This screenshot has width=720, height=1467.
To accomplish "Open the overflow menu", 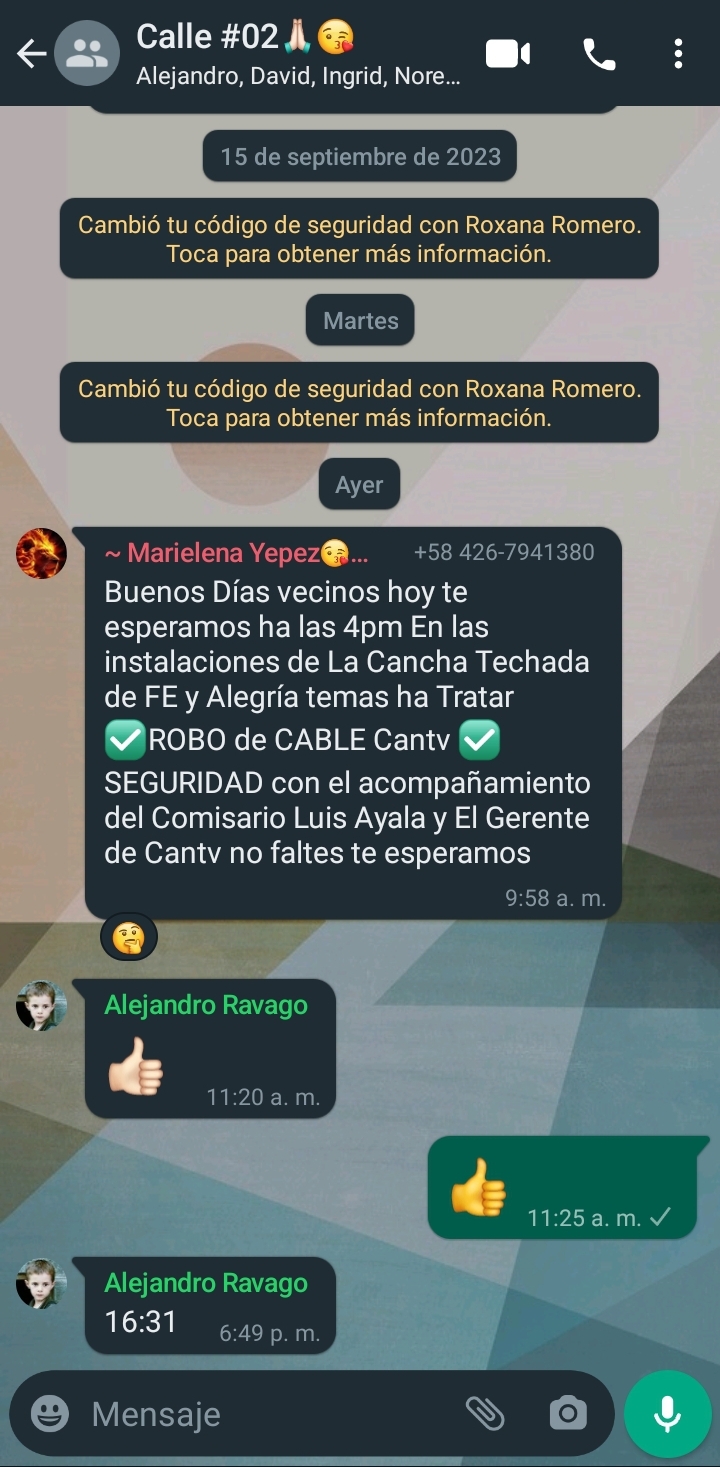I will 678,54.
